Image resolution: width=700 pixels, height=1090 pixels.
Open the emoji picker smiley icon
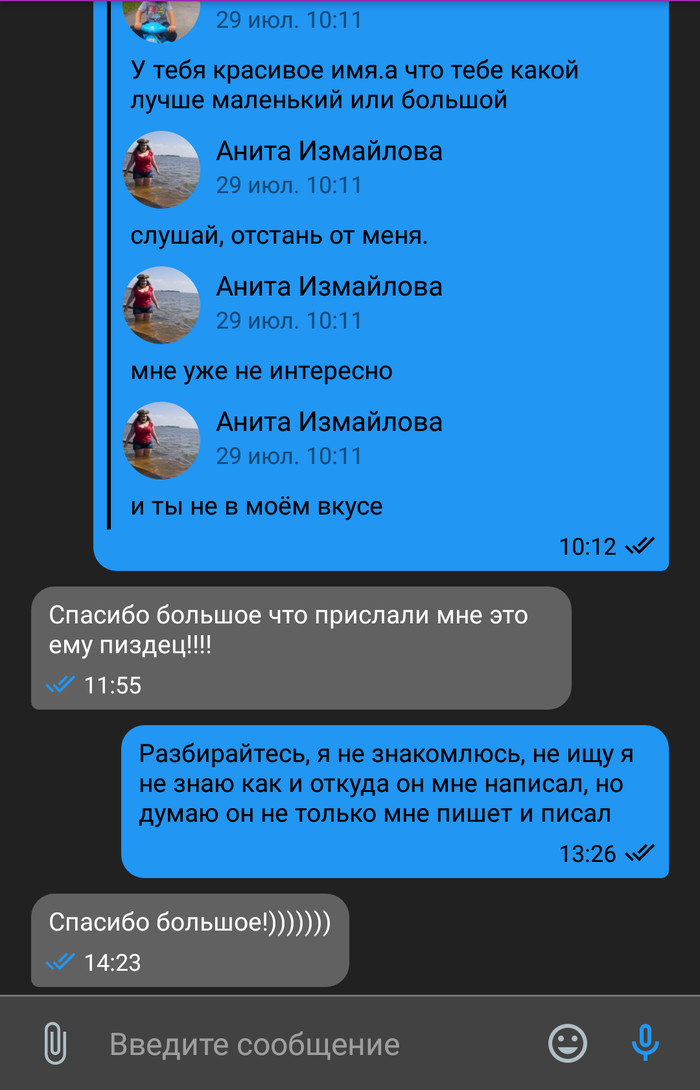[x=568, y=1044]
